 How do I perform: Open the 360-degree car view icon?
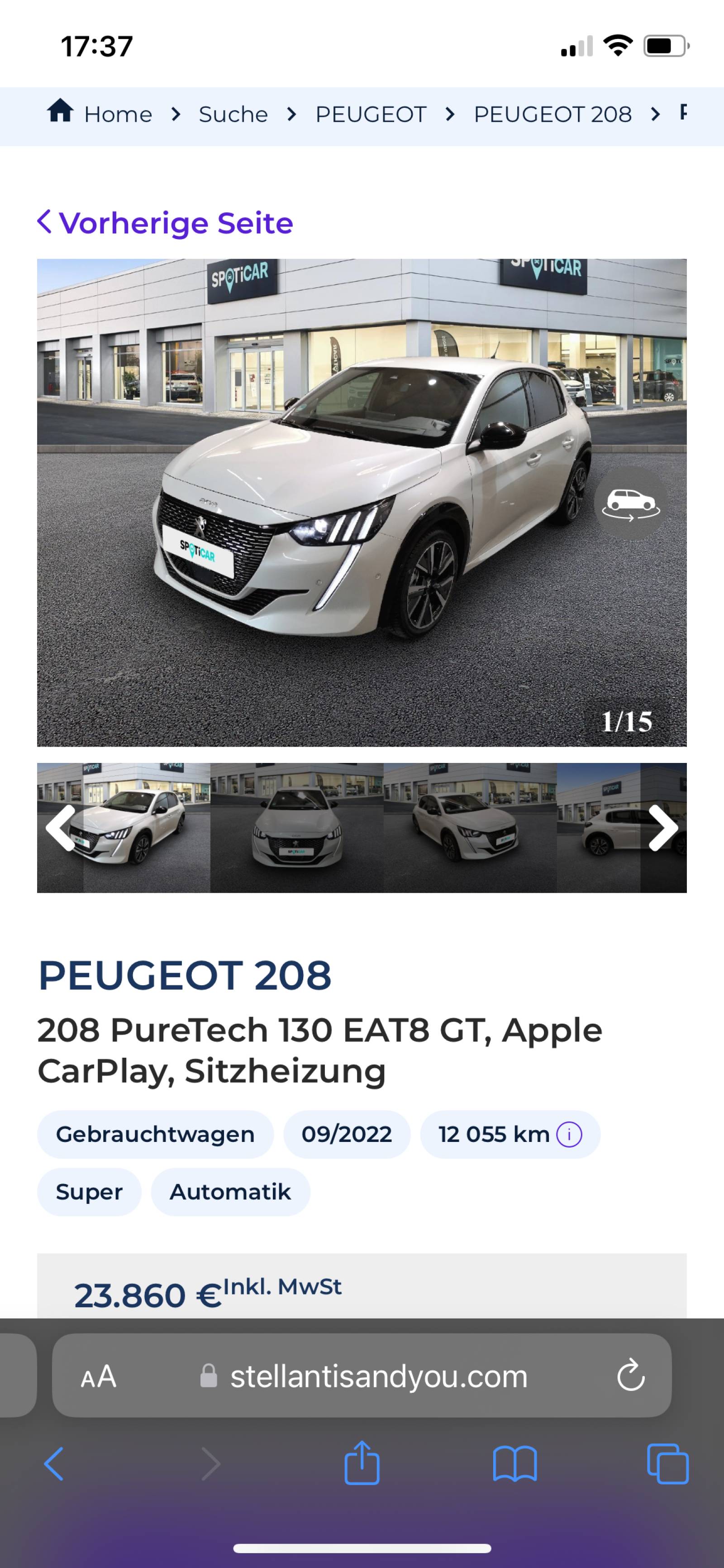(630, 503)
